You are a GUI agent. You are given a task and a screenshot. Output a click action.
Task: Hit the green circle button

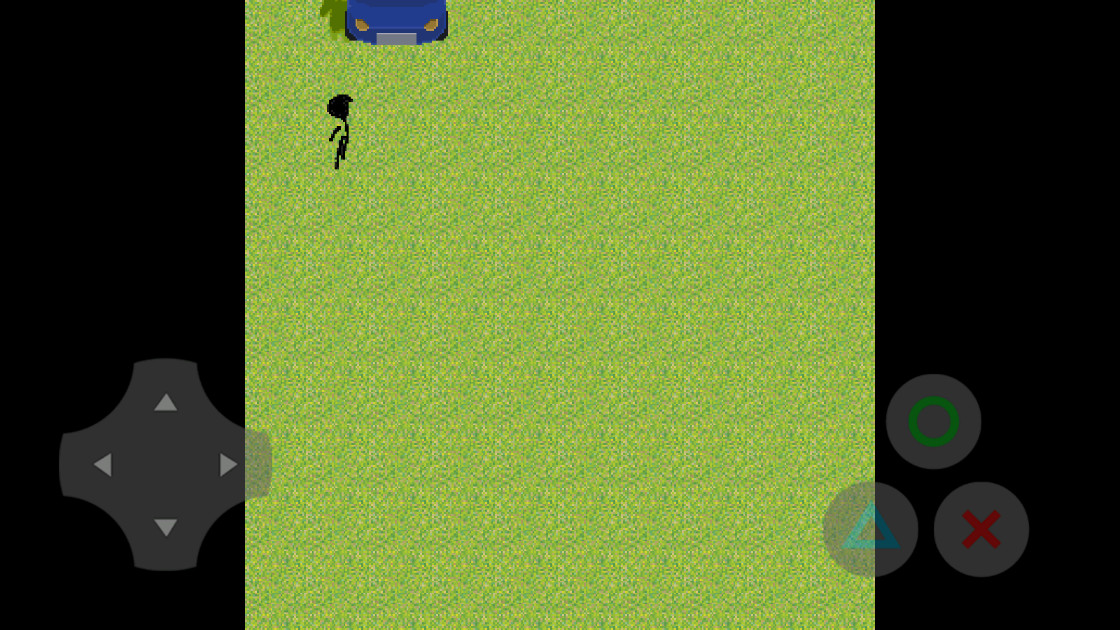click(x=933, y=421)
